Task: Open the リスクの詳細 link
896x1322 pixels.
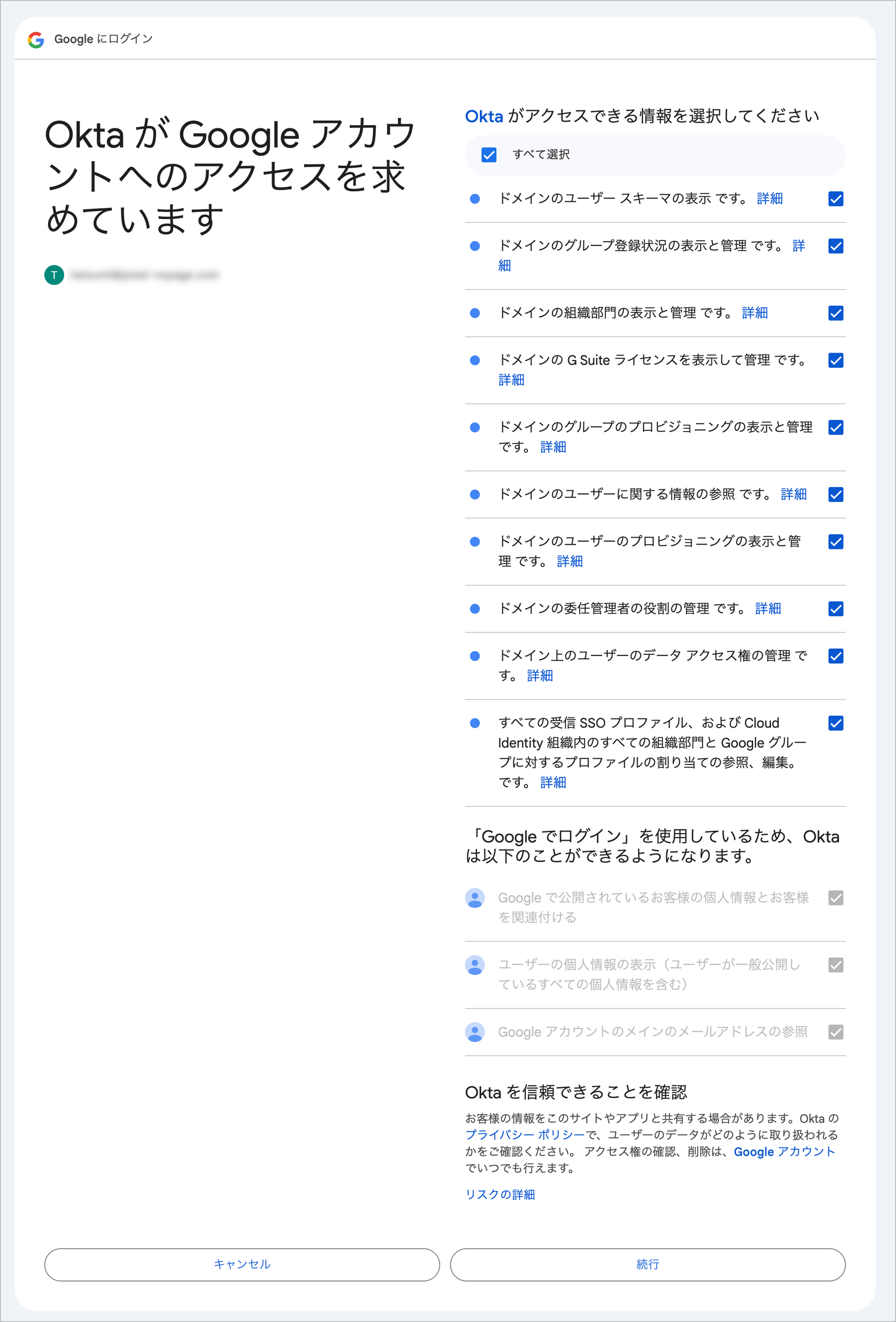Action: click(x=501, y=1195)
